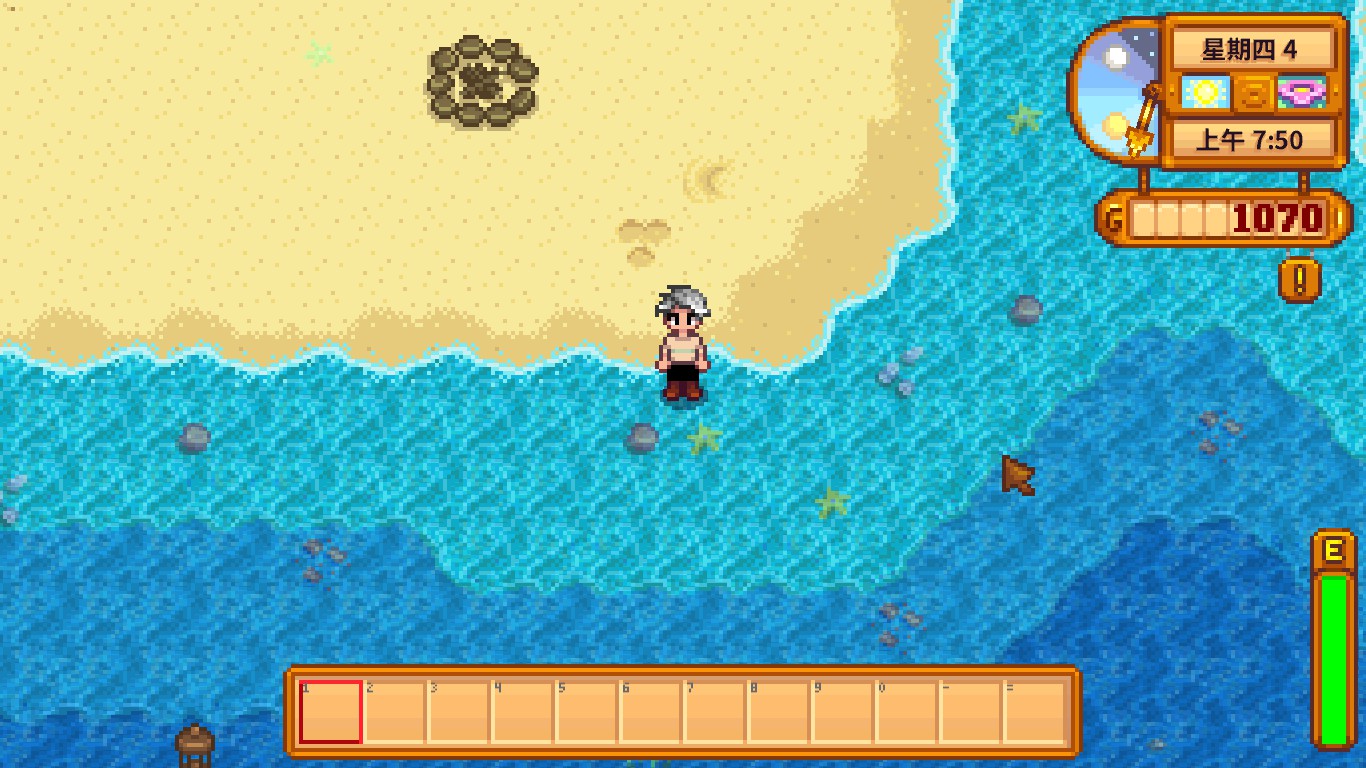This screenshot has height=768, width=1366.
Task: Select toolbar slot 4
Action: click(x=522, y=712)
